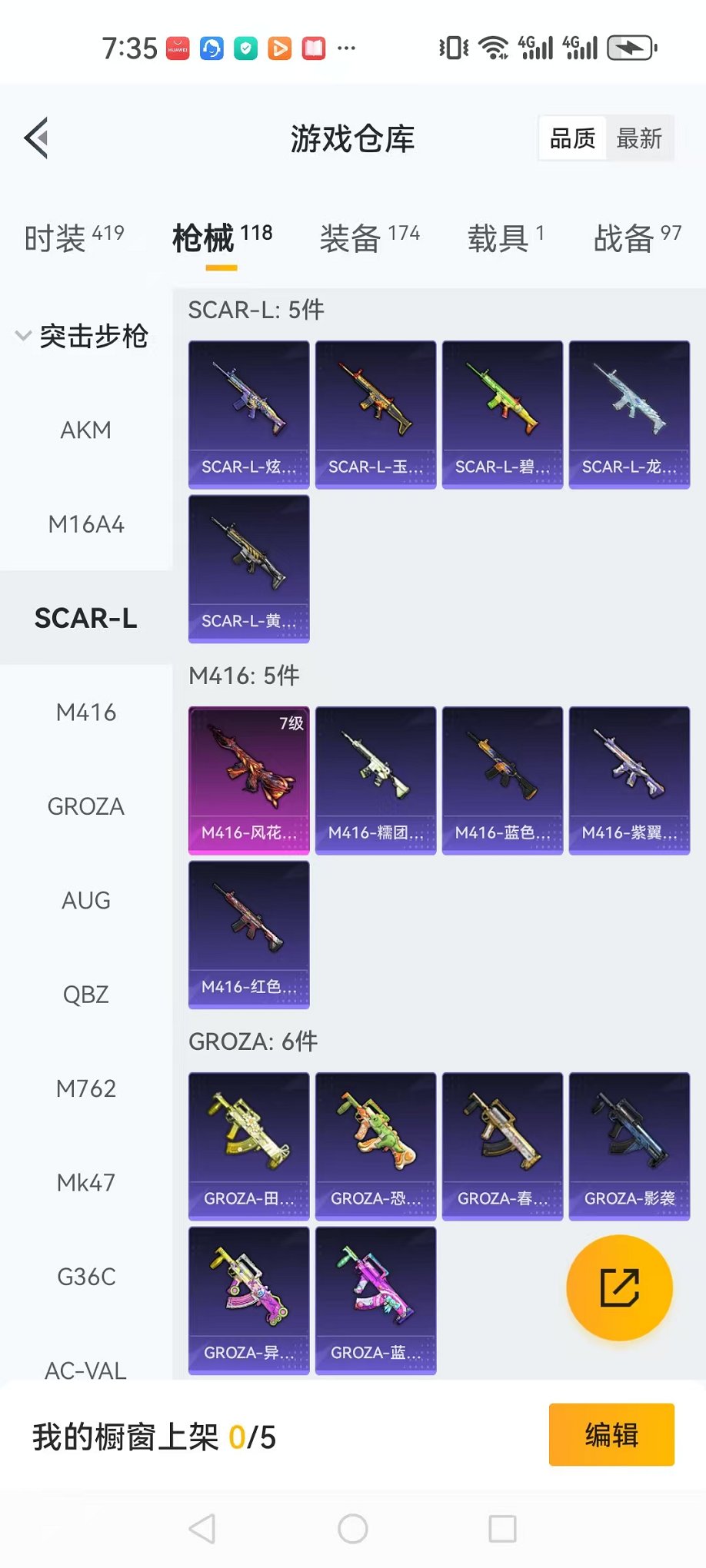706x1568 pixels.
Task: Switch to the 时装 tab
Action: [x=74, y=238]
